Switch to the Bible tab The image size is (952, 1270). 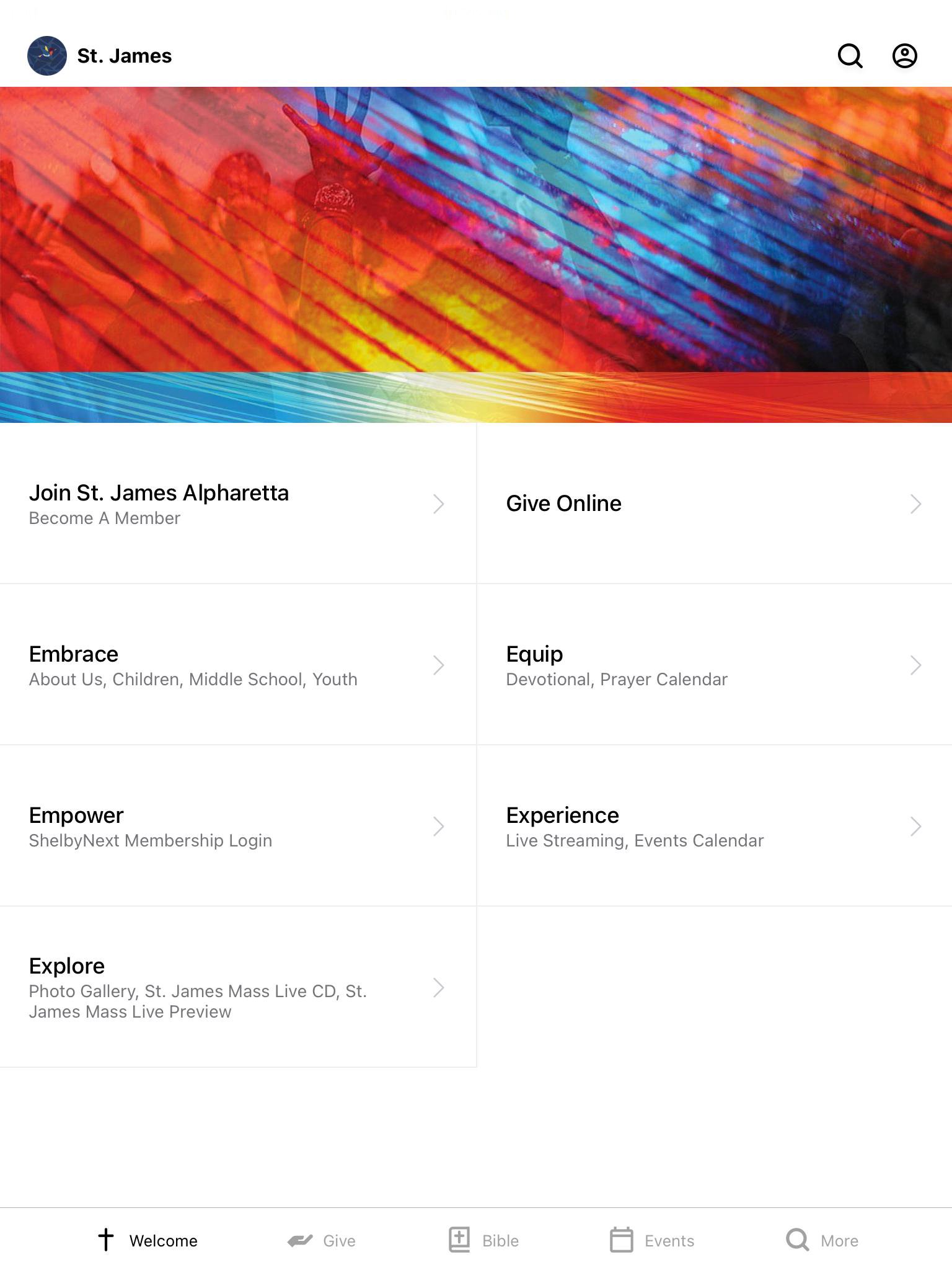[x=484, y=1240]
